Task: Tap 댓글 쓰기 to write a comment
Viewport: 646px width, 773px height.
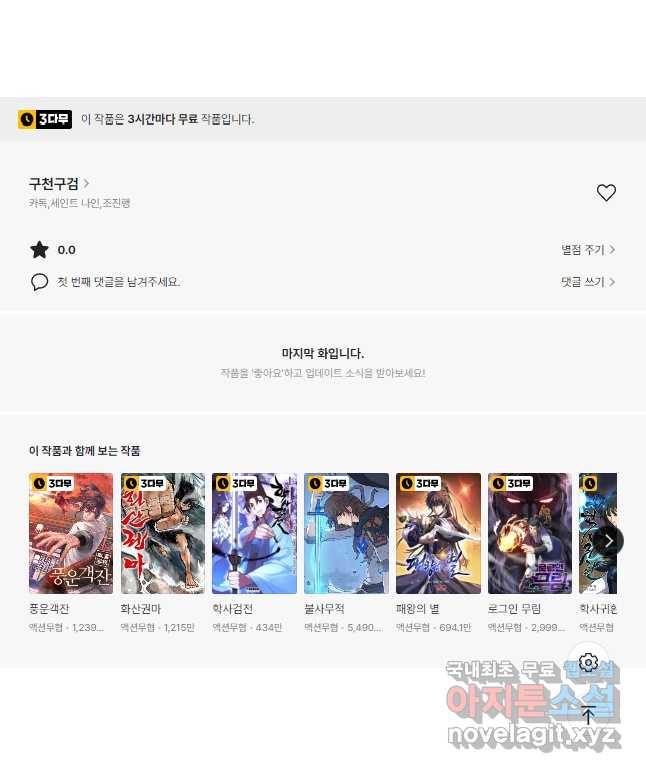Action: coord(587,282)
